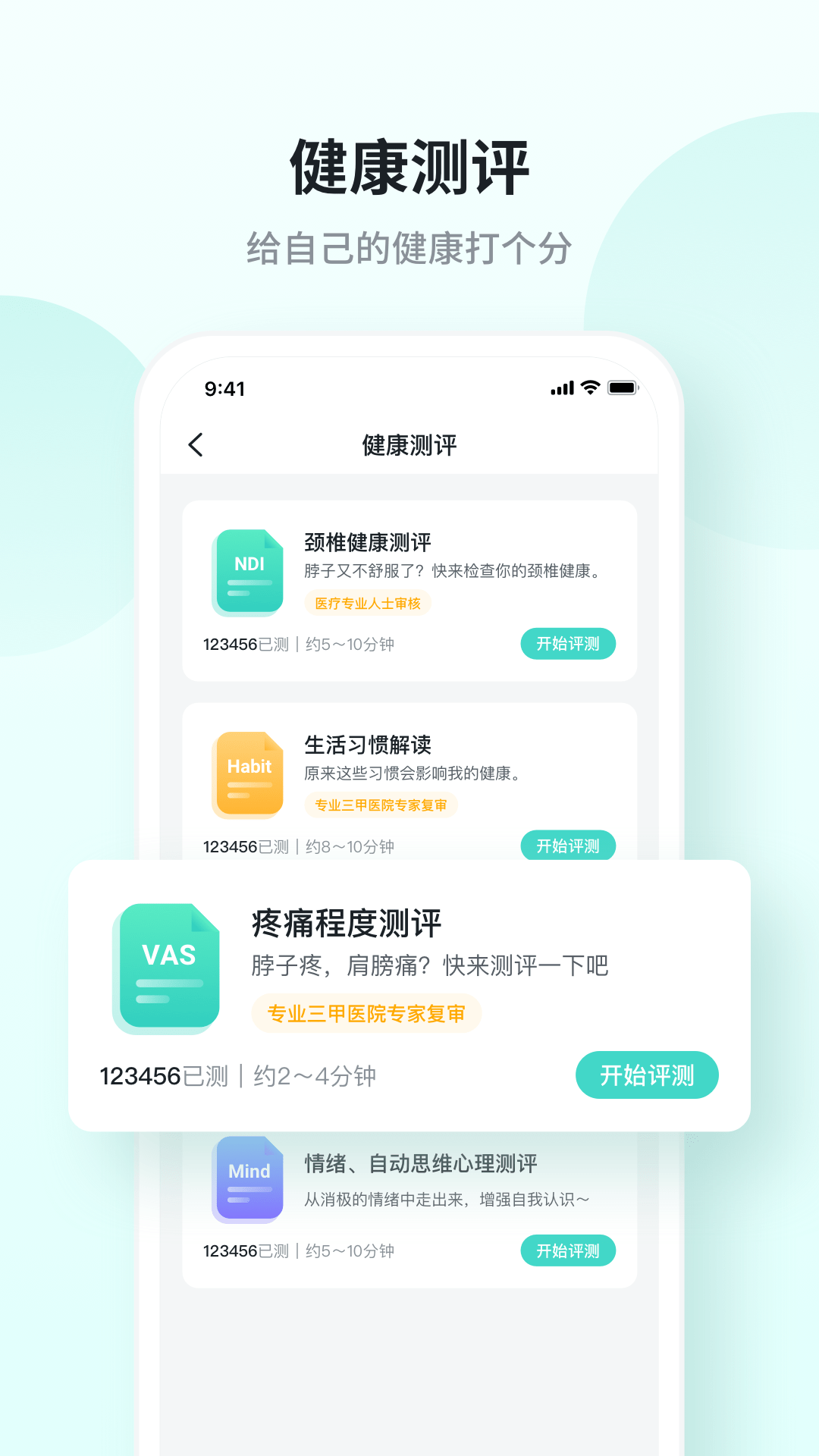
Task: Tap the battery indicator icon
Action: (x=622, y=388)
